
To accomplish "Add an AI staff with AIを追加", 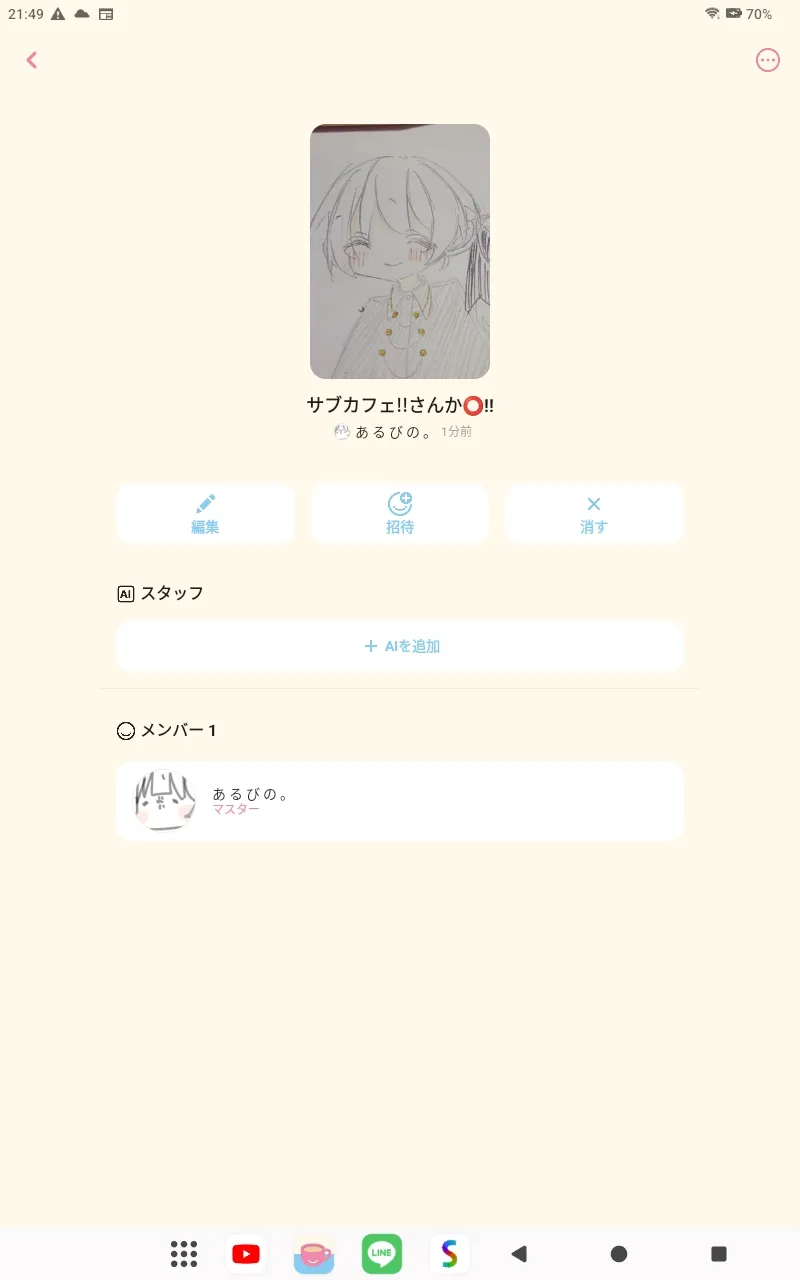I will [400, 646].
